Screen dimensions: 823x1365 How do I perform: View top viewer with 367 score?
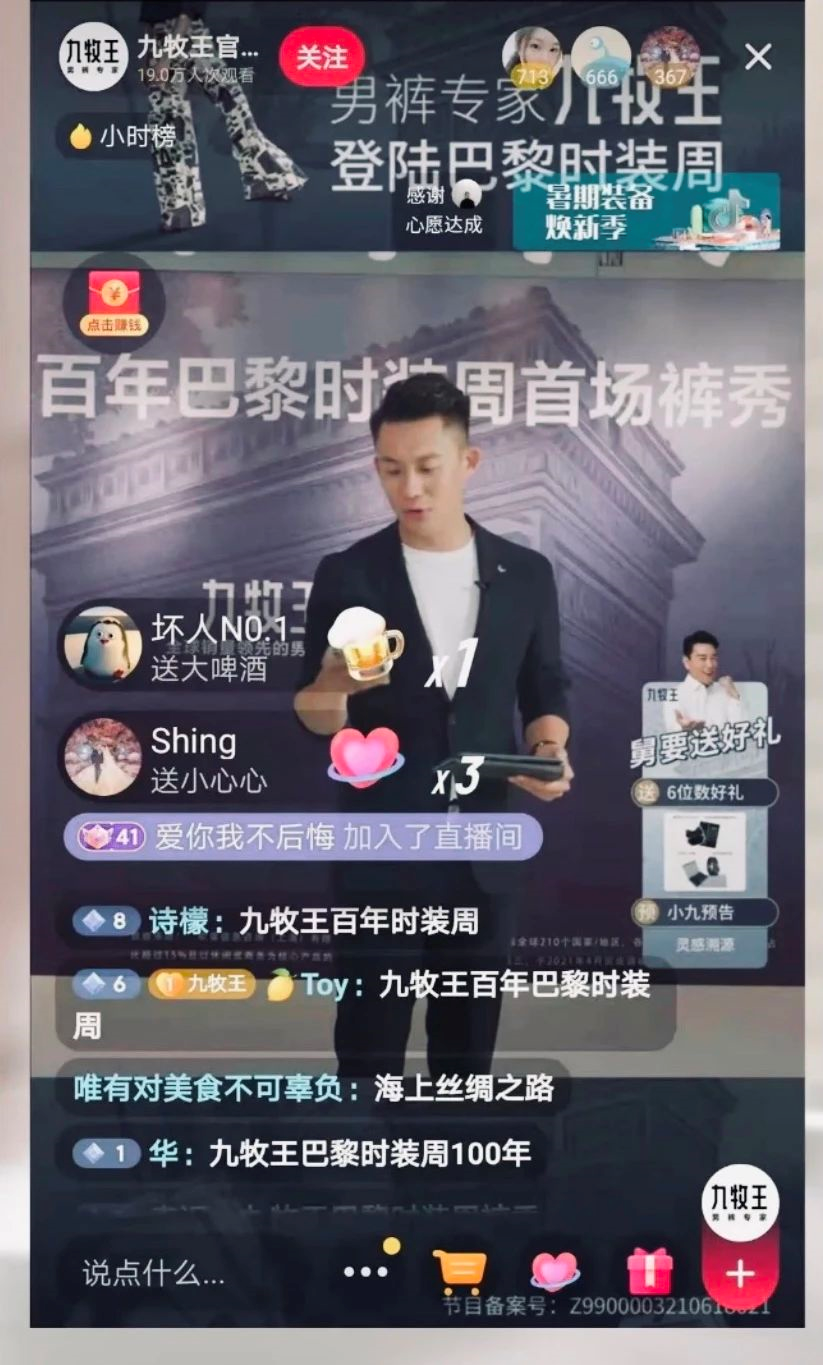click(x=669, y=56)
